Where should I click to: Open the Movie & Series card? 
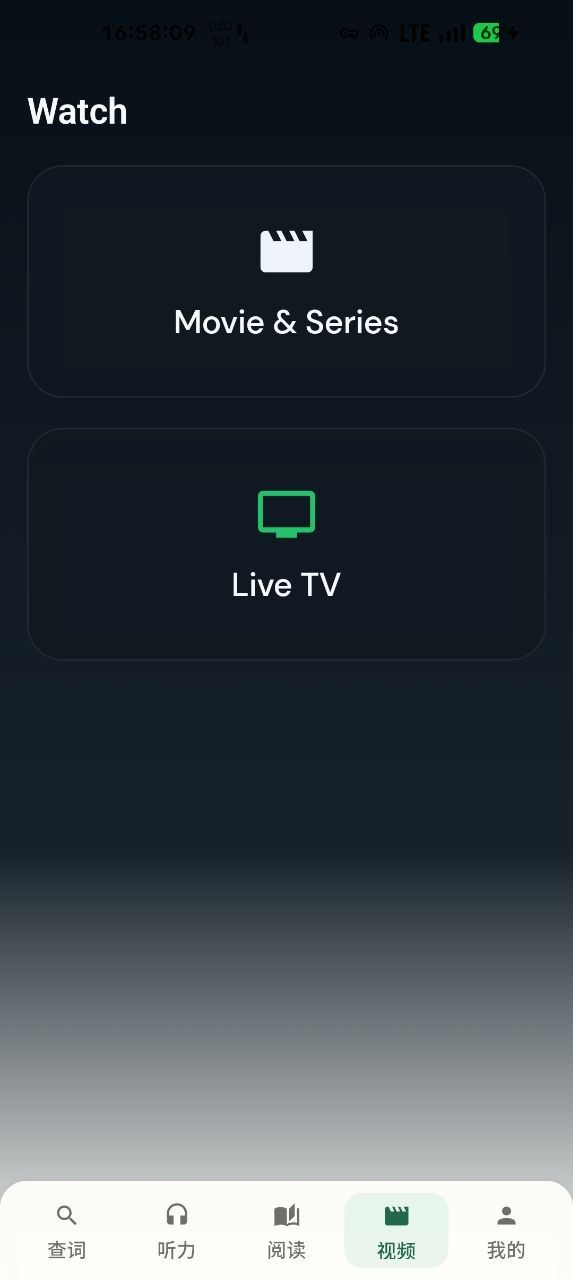point(286,281)
